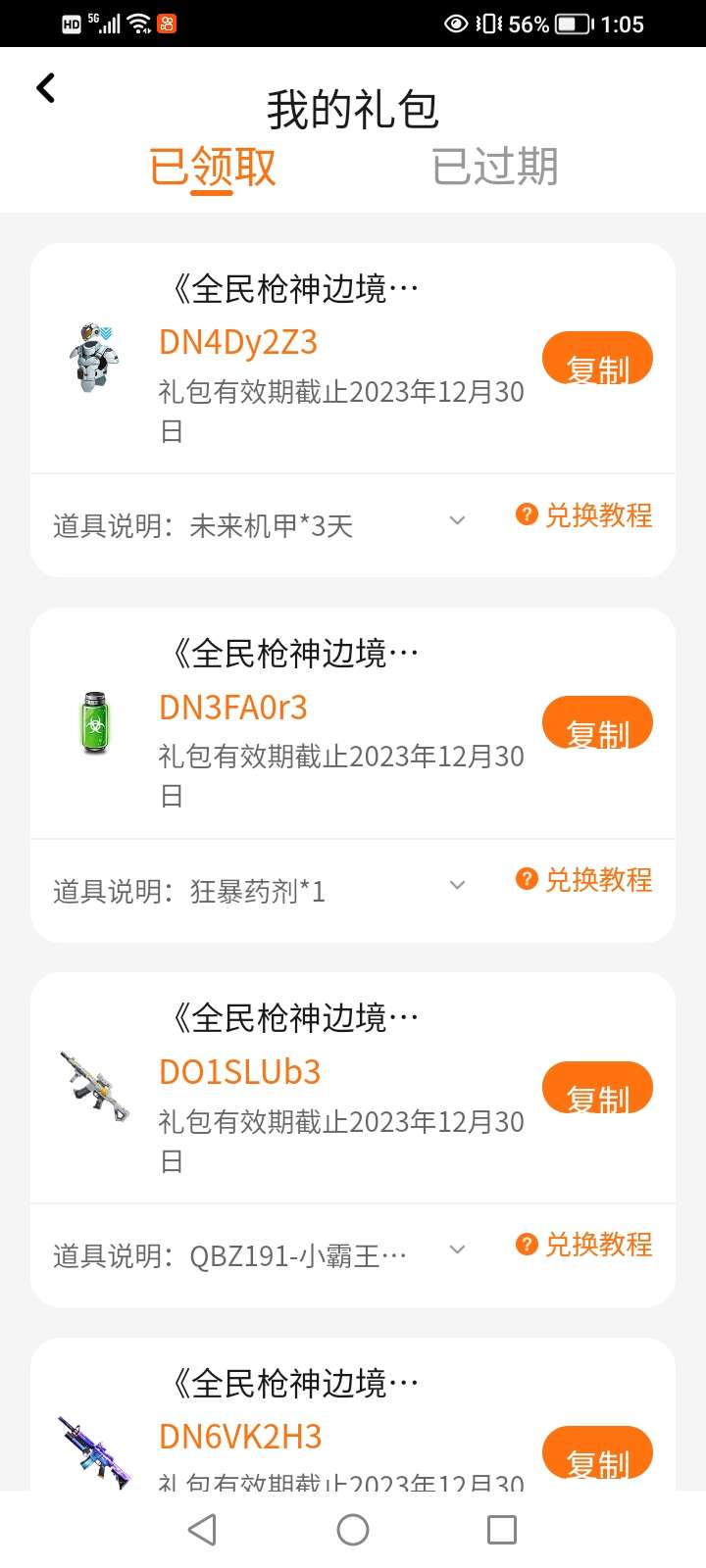Open the system recent apps view

coord(502,1530)
